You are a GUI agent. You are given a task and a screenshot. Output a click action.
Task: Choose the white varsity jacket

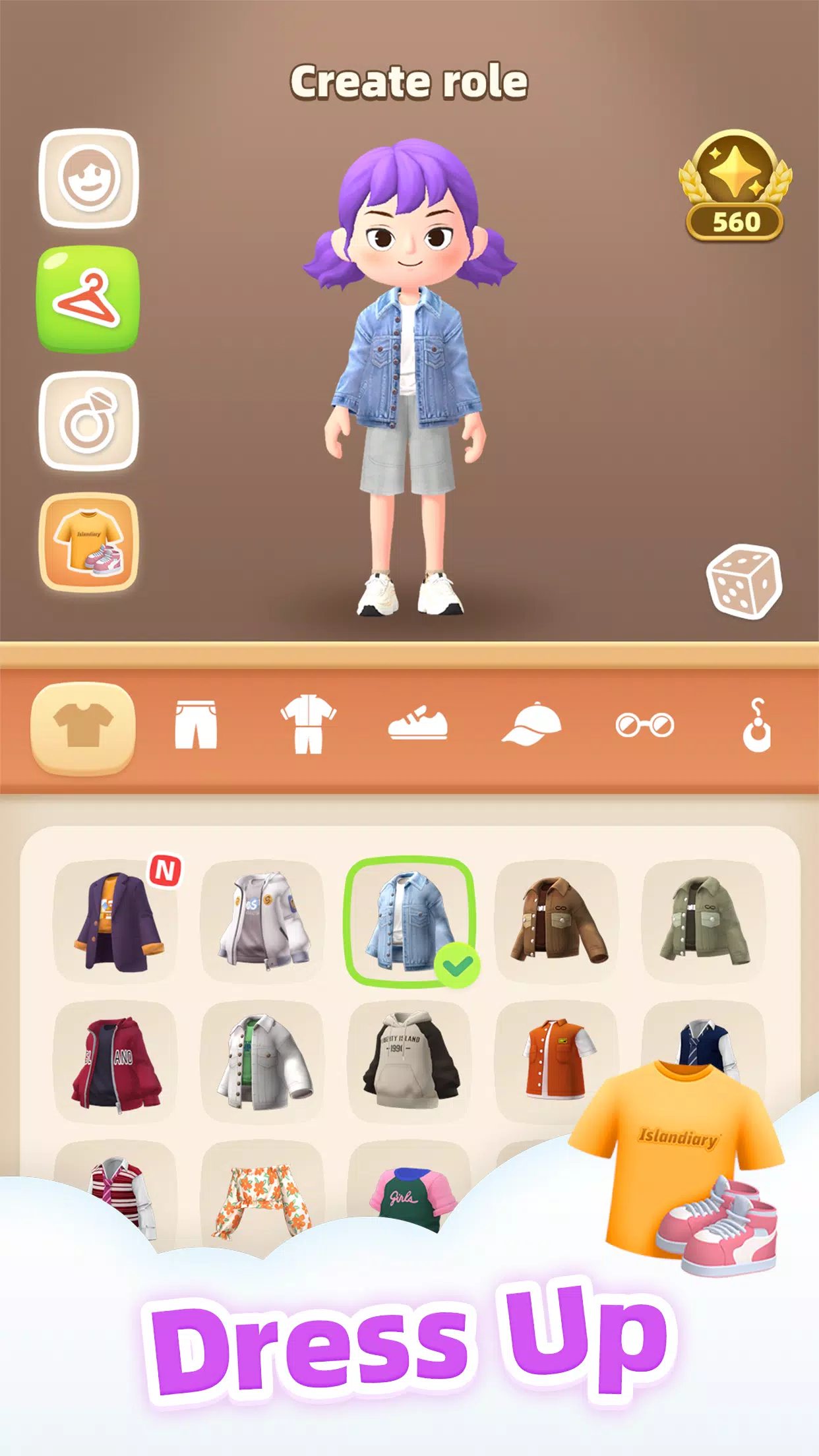263,921
